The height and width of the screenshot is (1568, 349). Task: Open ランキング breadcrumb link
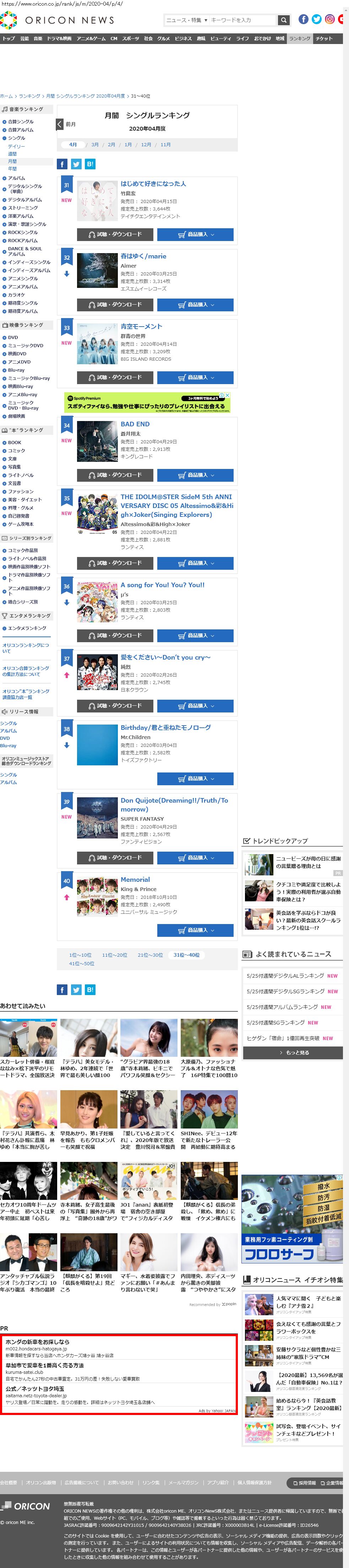(30, 96)
